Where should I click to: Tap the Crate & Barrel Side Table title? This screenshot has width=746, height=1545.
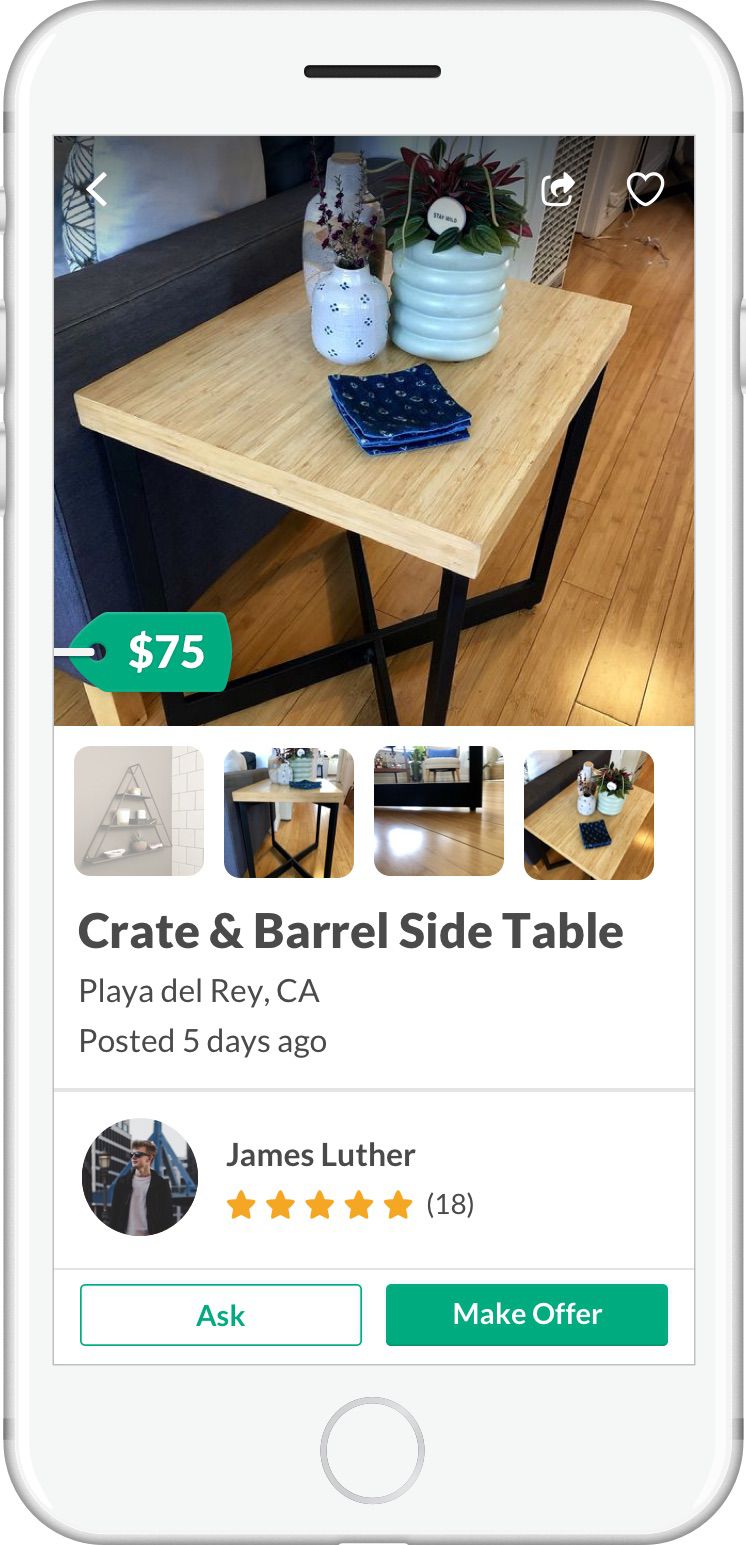click(x=352, y=930)
